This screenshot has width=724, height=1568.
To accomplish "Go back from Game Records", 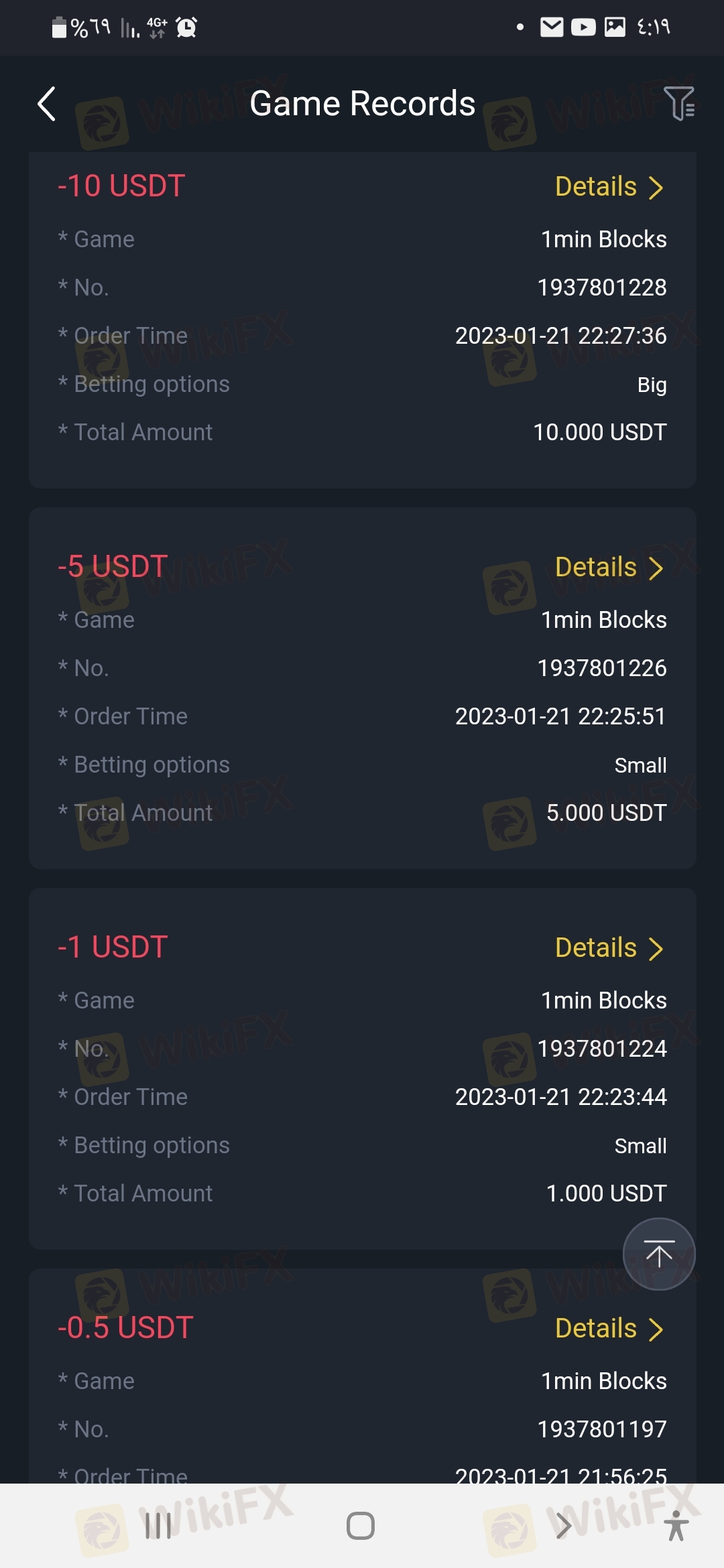I will tap(46, 104).
